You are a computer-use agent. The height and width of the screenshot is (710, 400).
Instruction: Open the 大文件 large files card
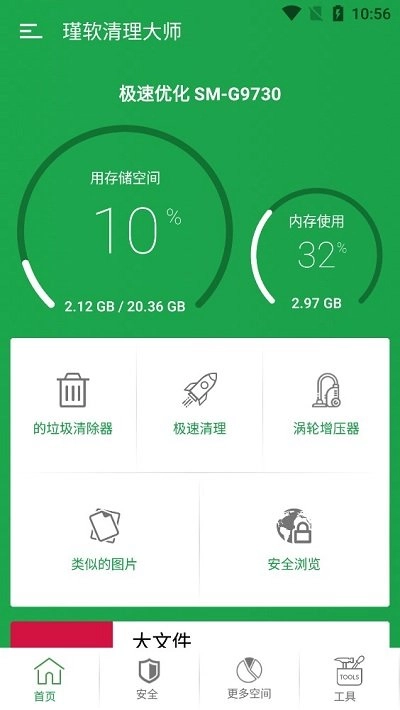[x=200, y=635]
